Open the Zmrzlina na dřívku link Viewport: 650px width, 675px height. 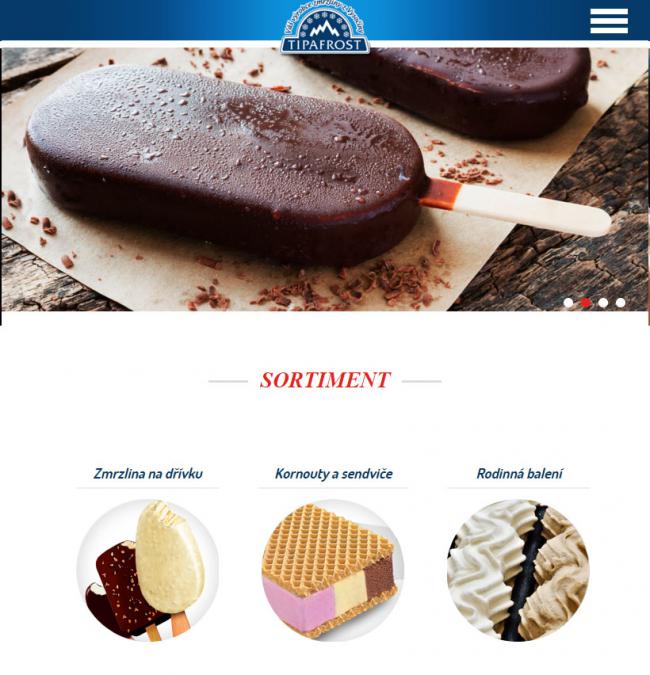148,474
